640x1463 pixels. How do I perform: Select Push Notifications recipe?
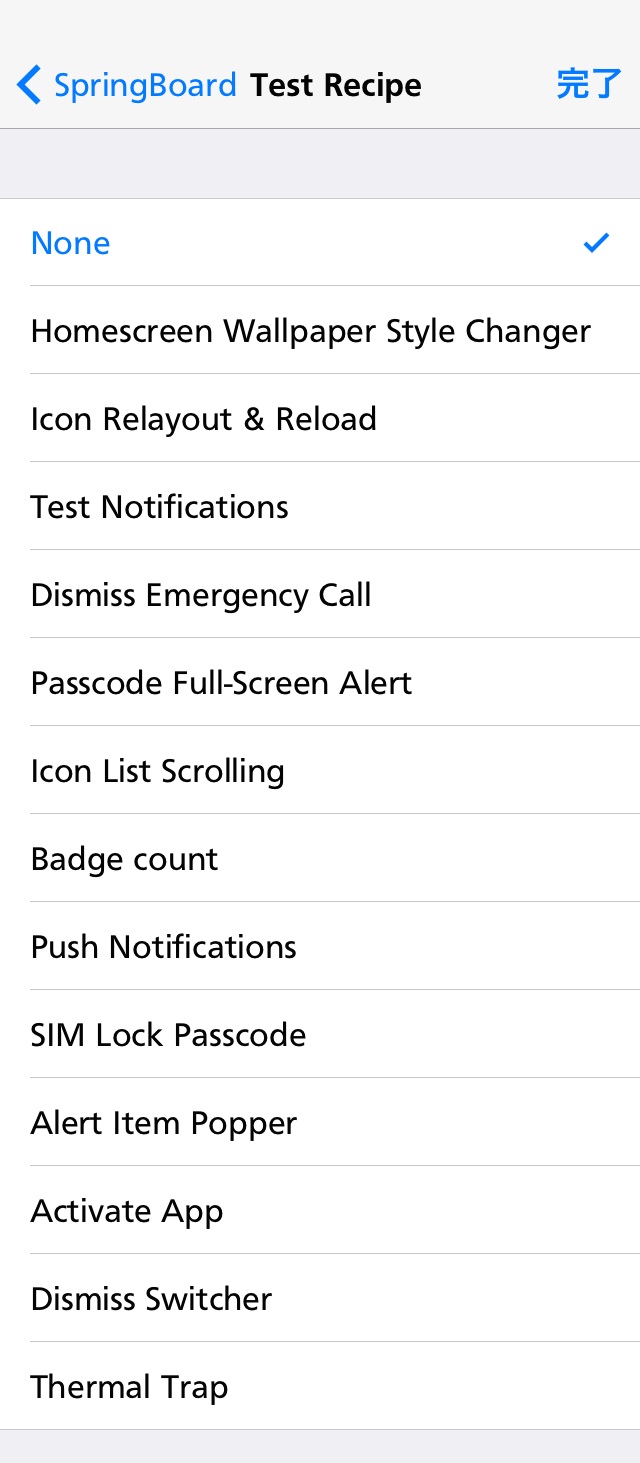click(x=320, y=946)
